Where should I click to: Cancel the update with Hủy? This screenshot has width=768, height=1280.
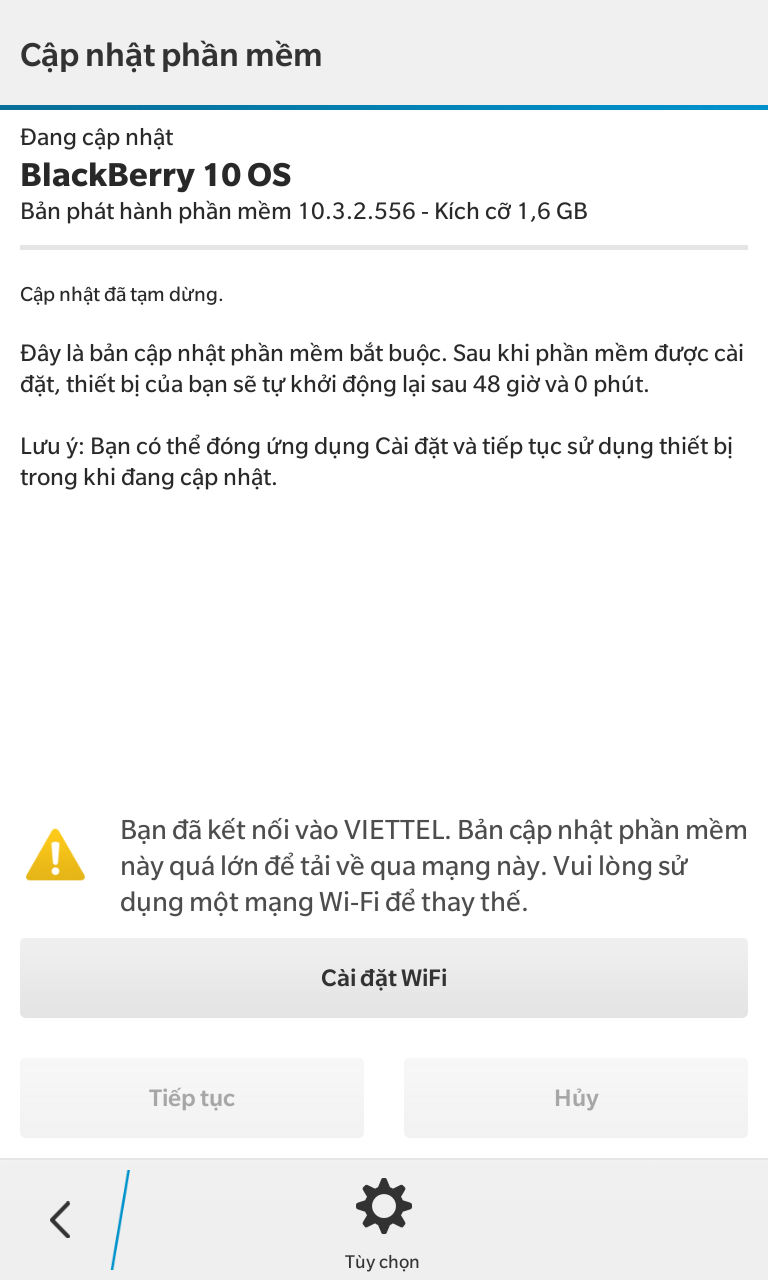point(576,1098)
